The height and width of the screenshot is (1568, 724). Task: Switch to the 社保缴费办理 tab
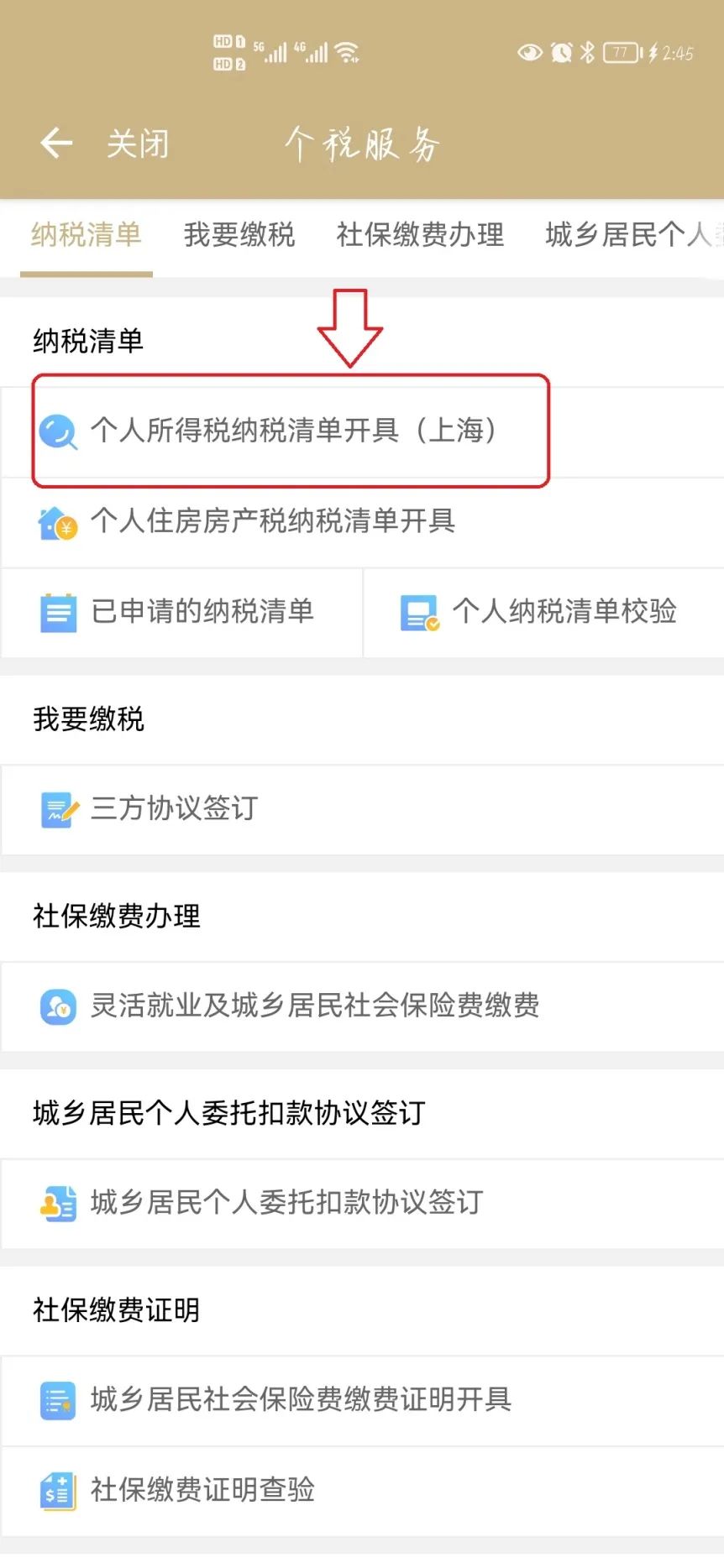[x=420, y=235]
